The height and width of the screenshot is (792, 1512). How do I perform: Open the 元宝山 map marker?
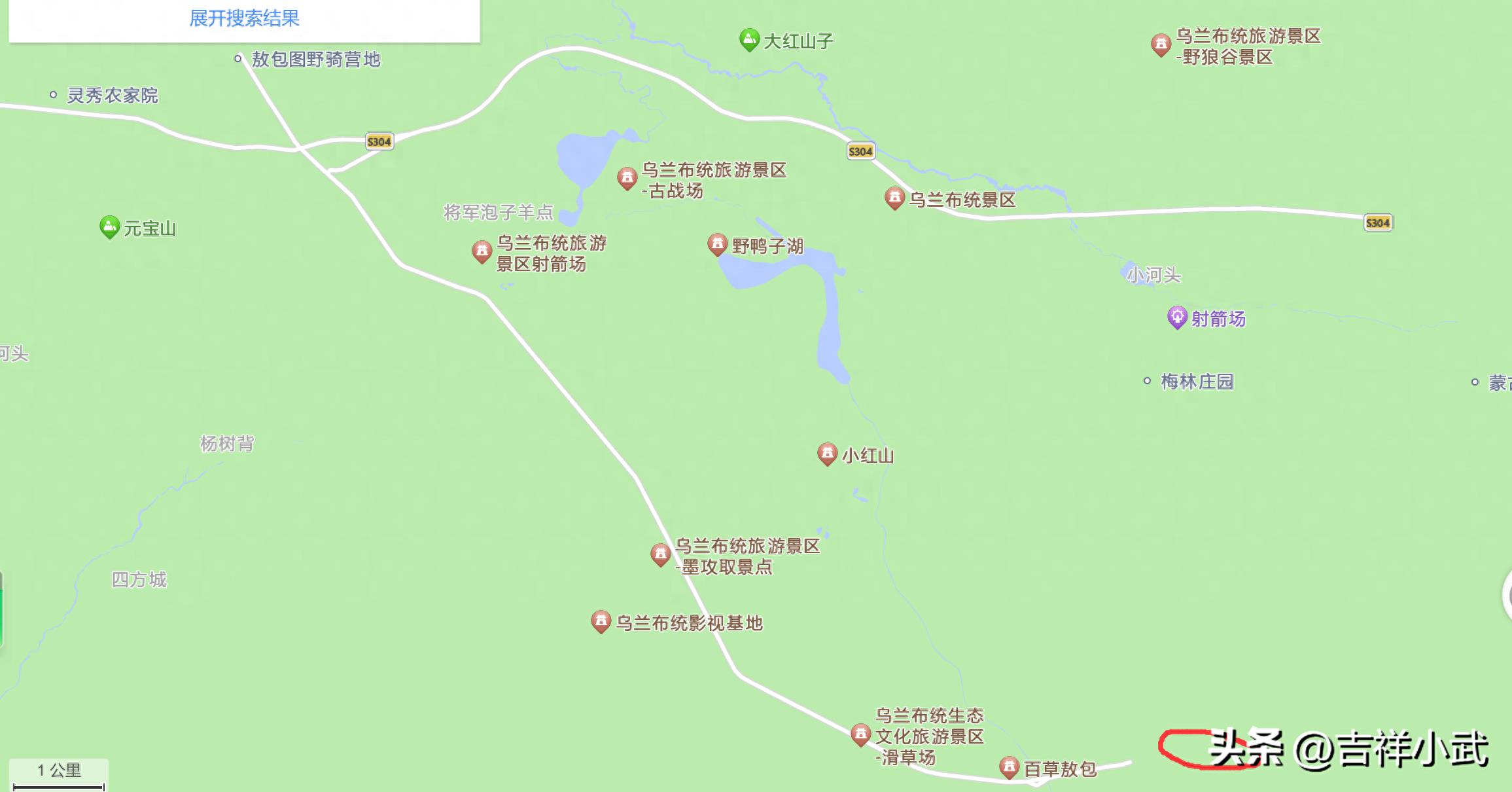109,227
